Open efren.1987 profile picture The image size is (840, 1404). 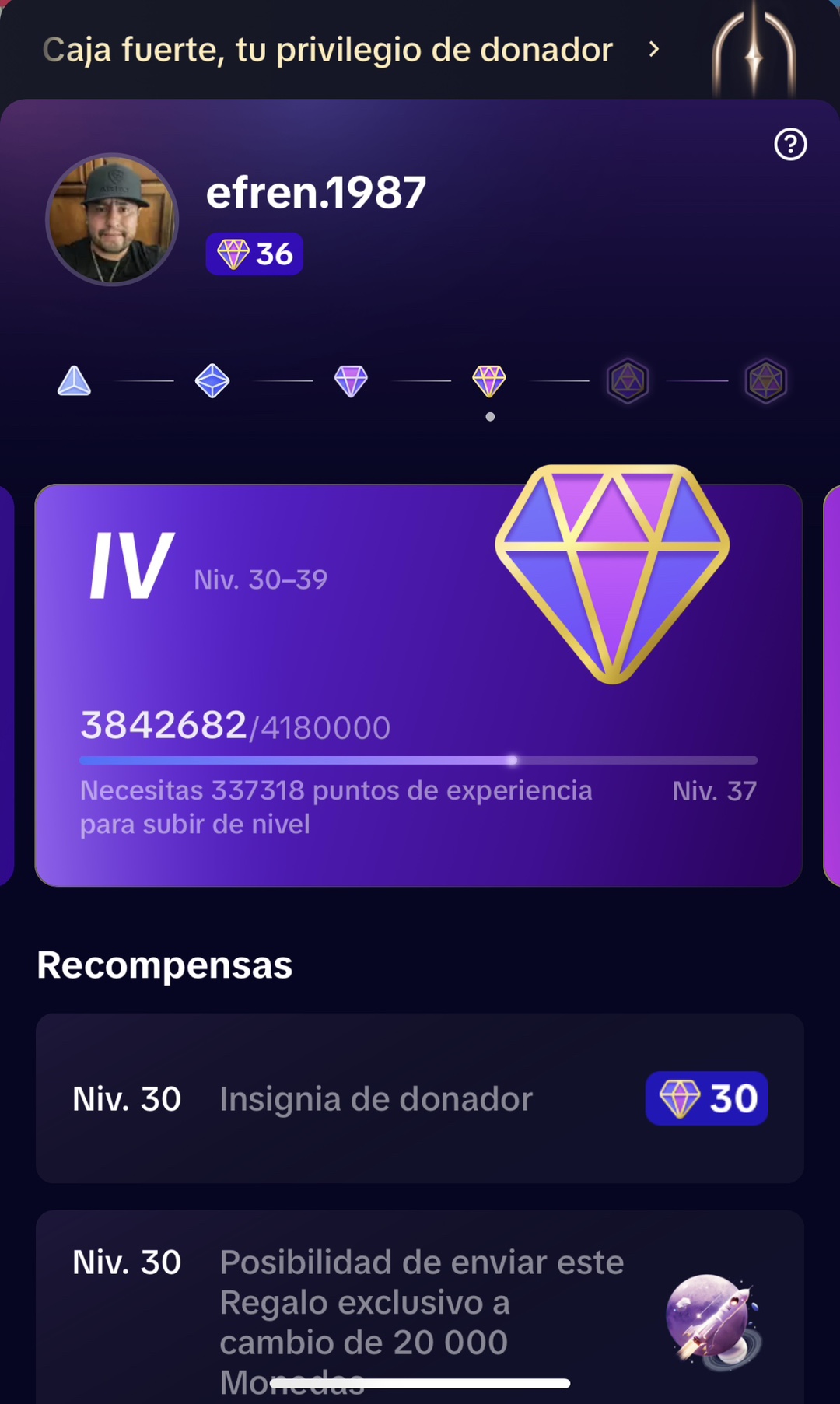pos(113,220)
